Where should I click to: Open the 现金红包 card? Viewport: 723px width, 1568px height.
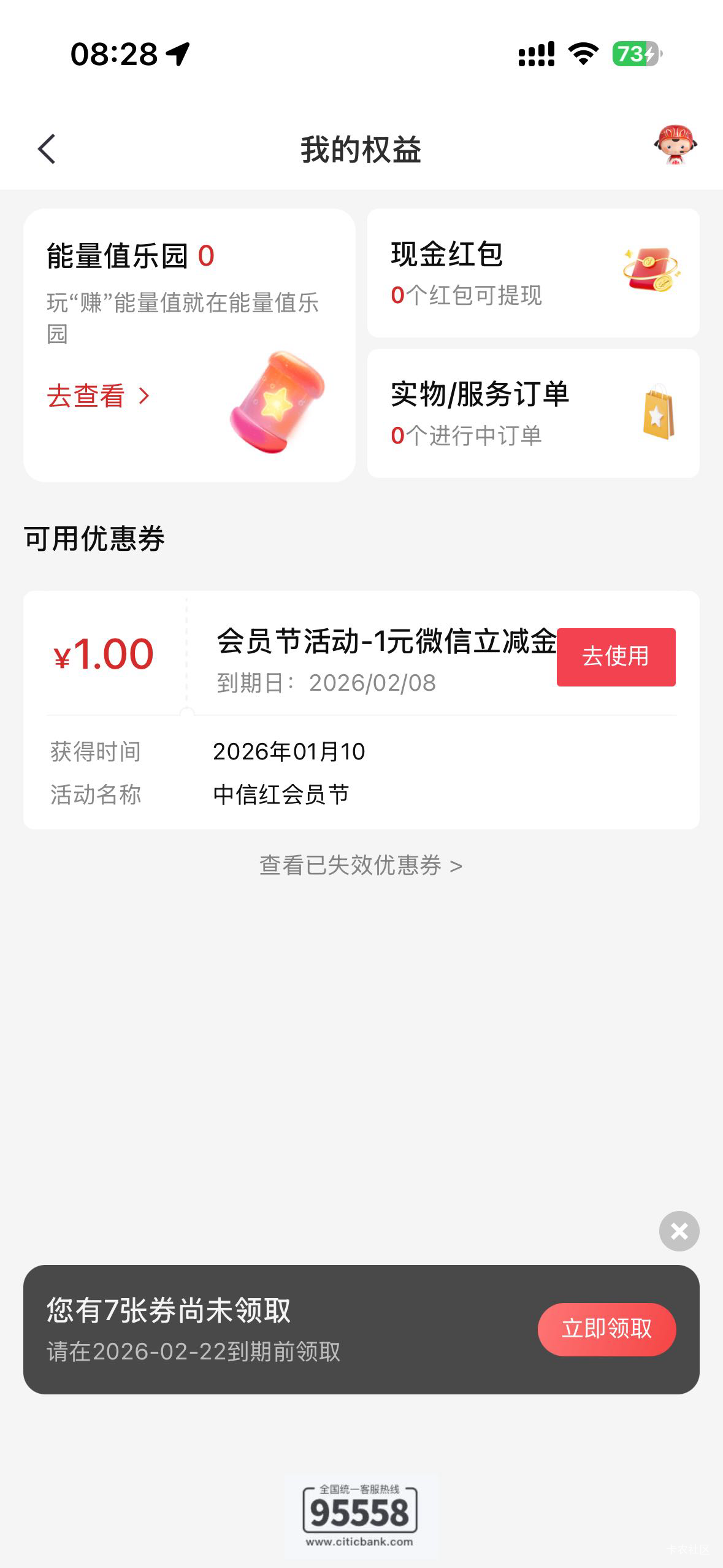pyautogui.click(x=533, y=274)
